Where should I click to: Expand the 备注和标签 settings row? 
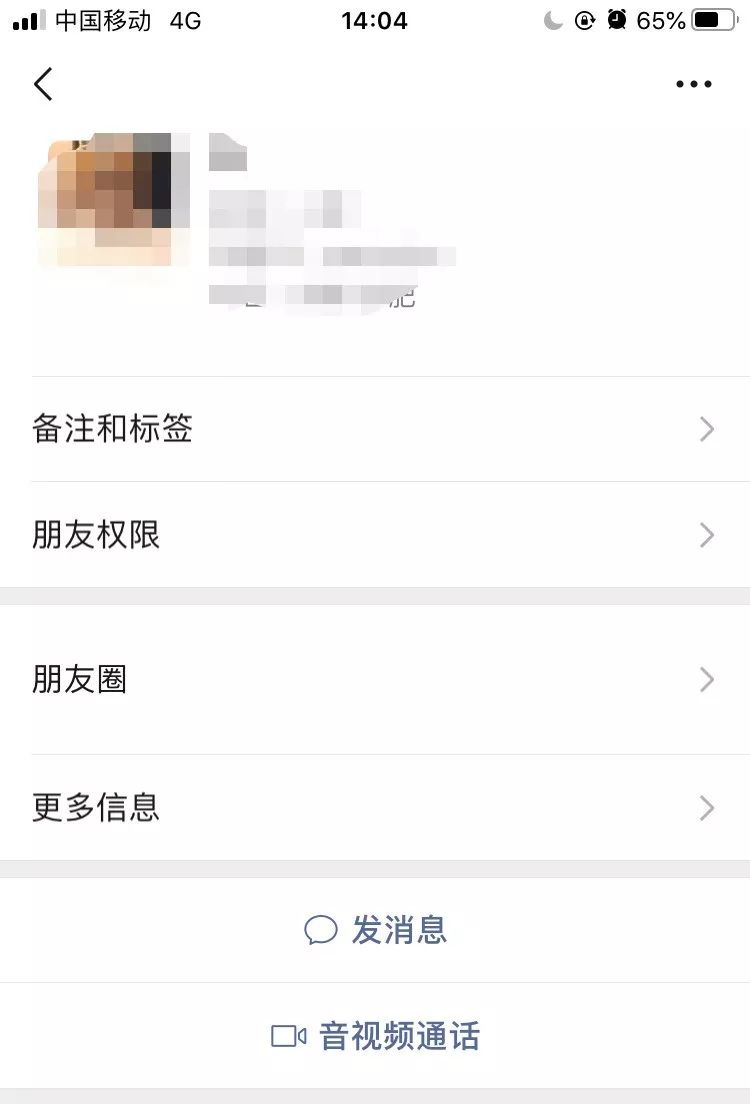[375, 429]
